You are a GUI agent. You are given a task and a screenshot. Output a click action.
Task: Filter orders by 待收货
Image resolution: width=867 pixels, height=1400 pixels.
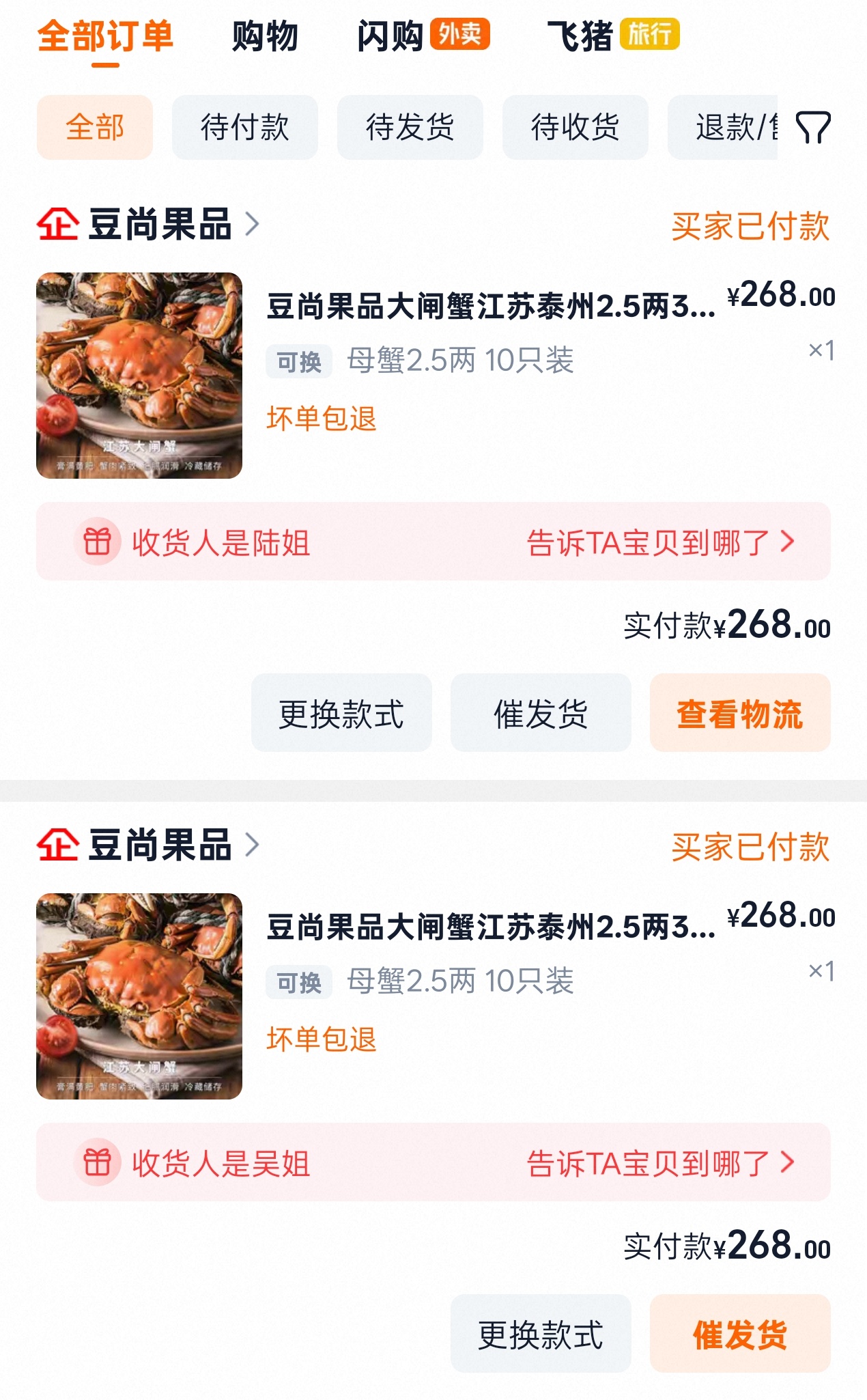point(575,128)
